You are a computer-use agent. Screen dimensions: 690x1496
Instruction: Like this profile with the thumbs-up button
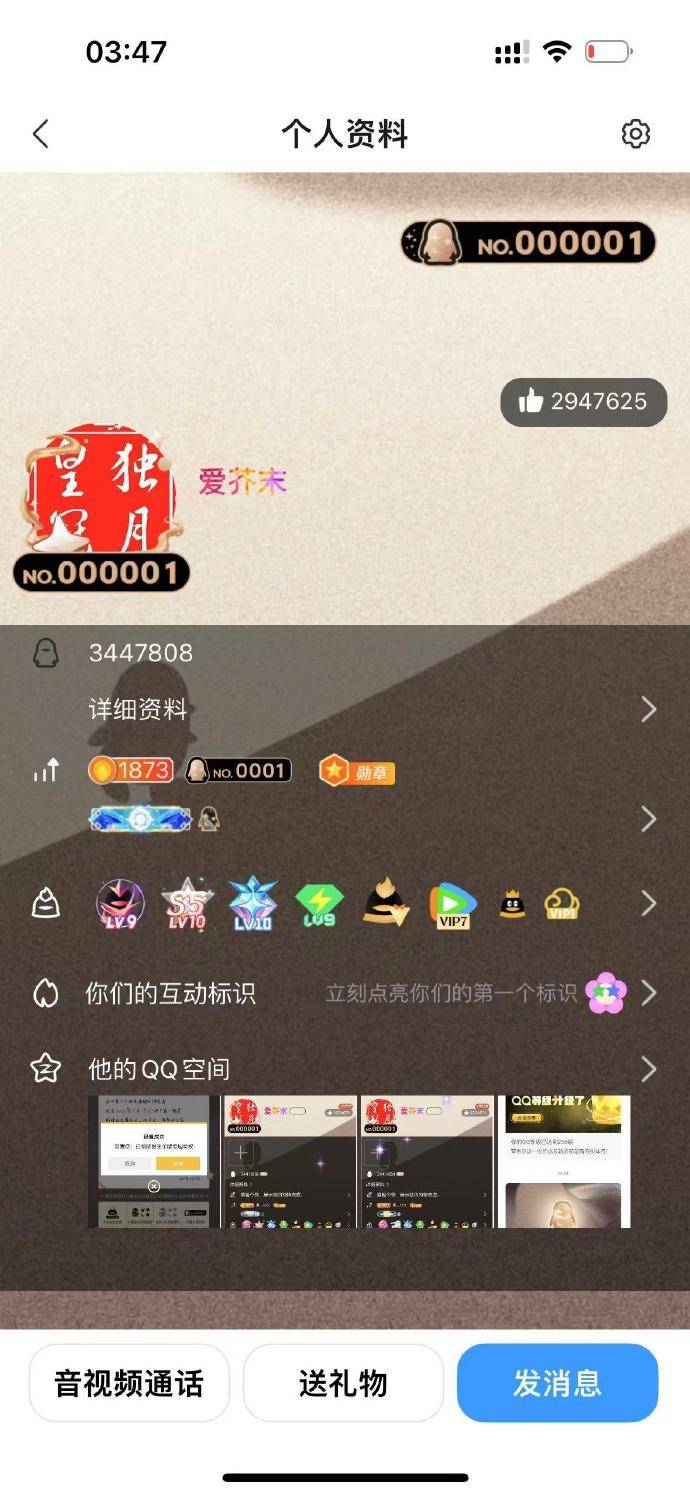[x=583, y=402]
